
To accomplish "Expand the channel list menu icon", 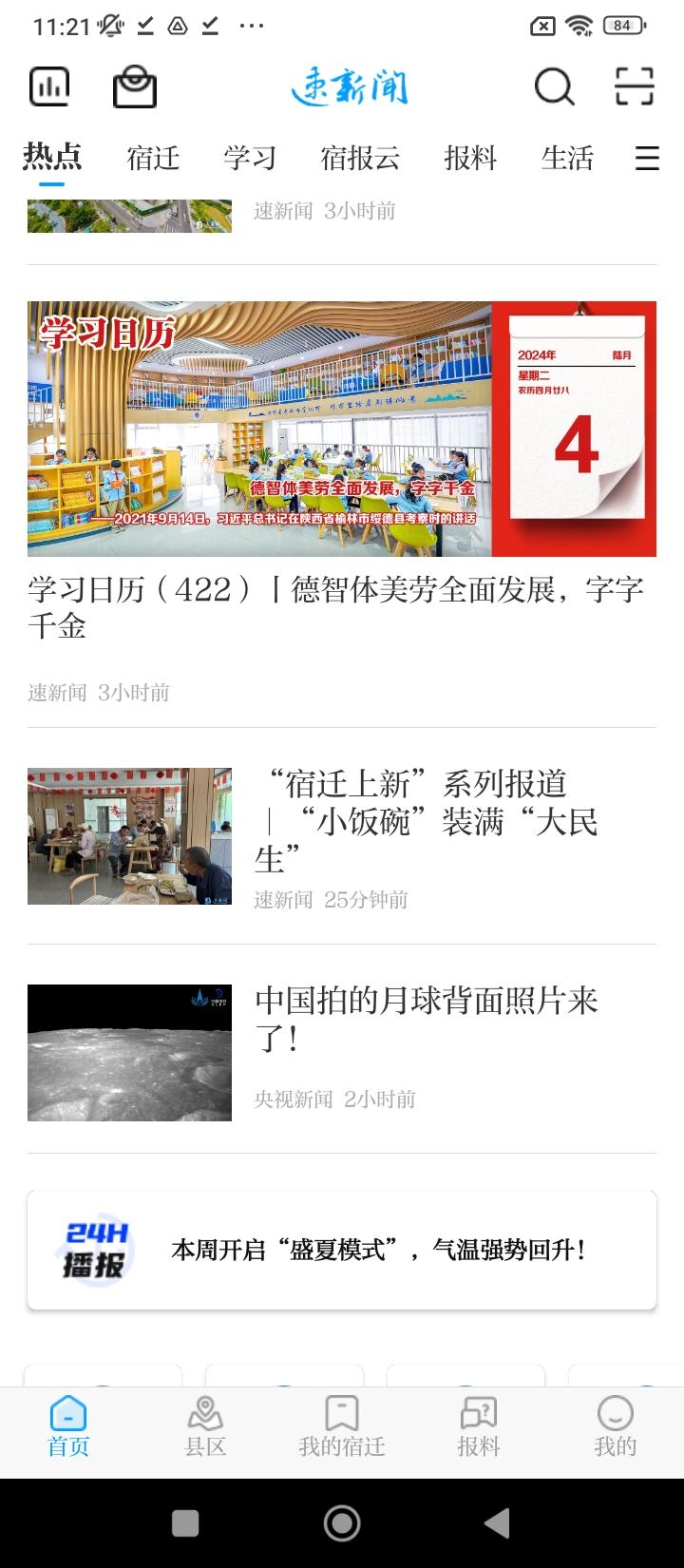I will tap(647, 158).
